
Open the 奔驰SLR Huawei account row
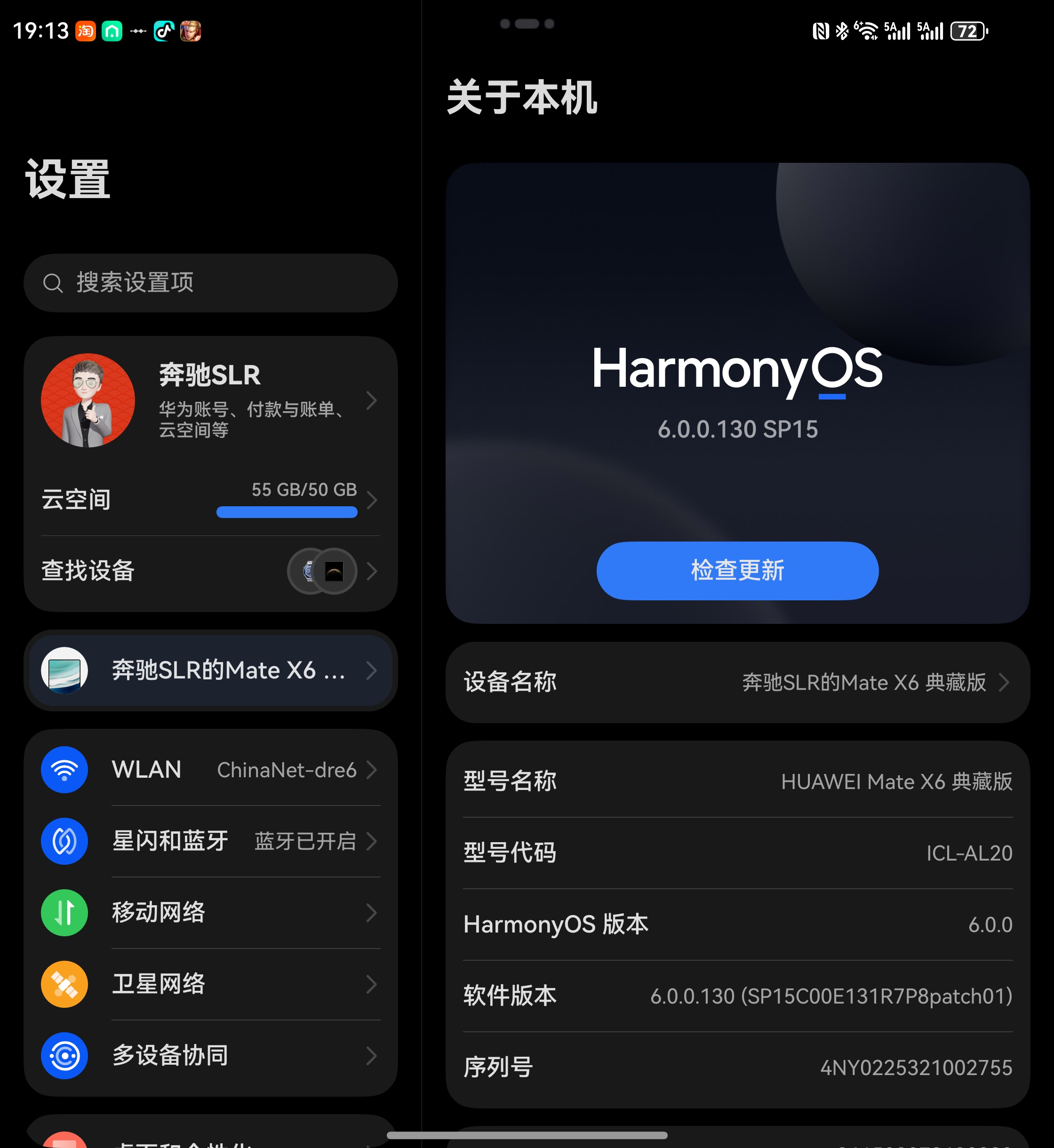tap(210, 400)
